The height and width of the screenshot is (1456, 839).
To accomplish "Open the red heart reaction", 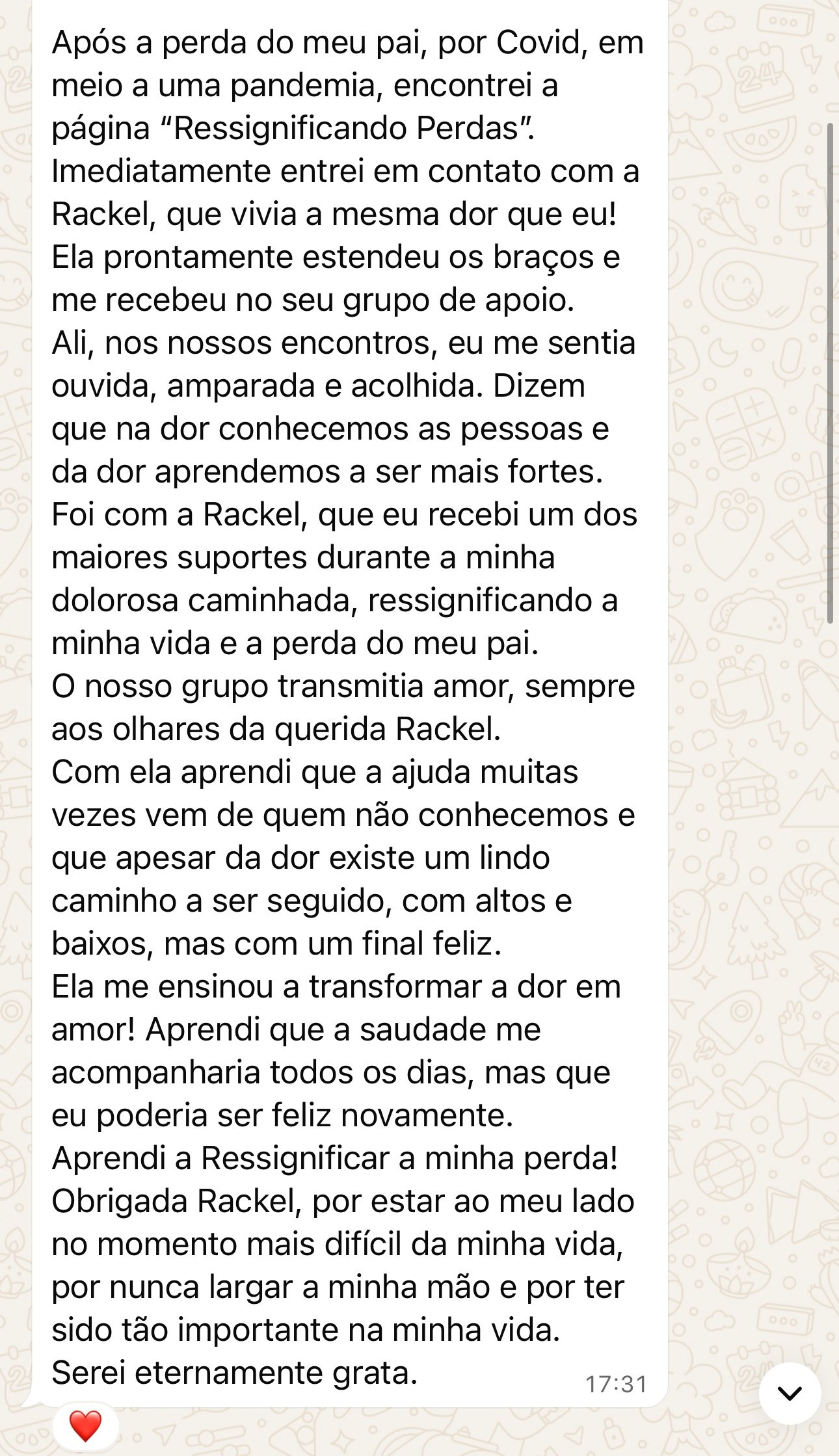I will [x=86, y=1426].
